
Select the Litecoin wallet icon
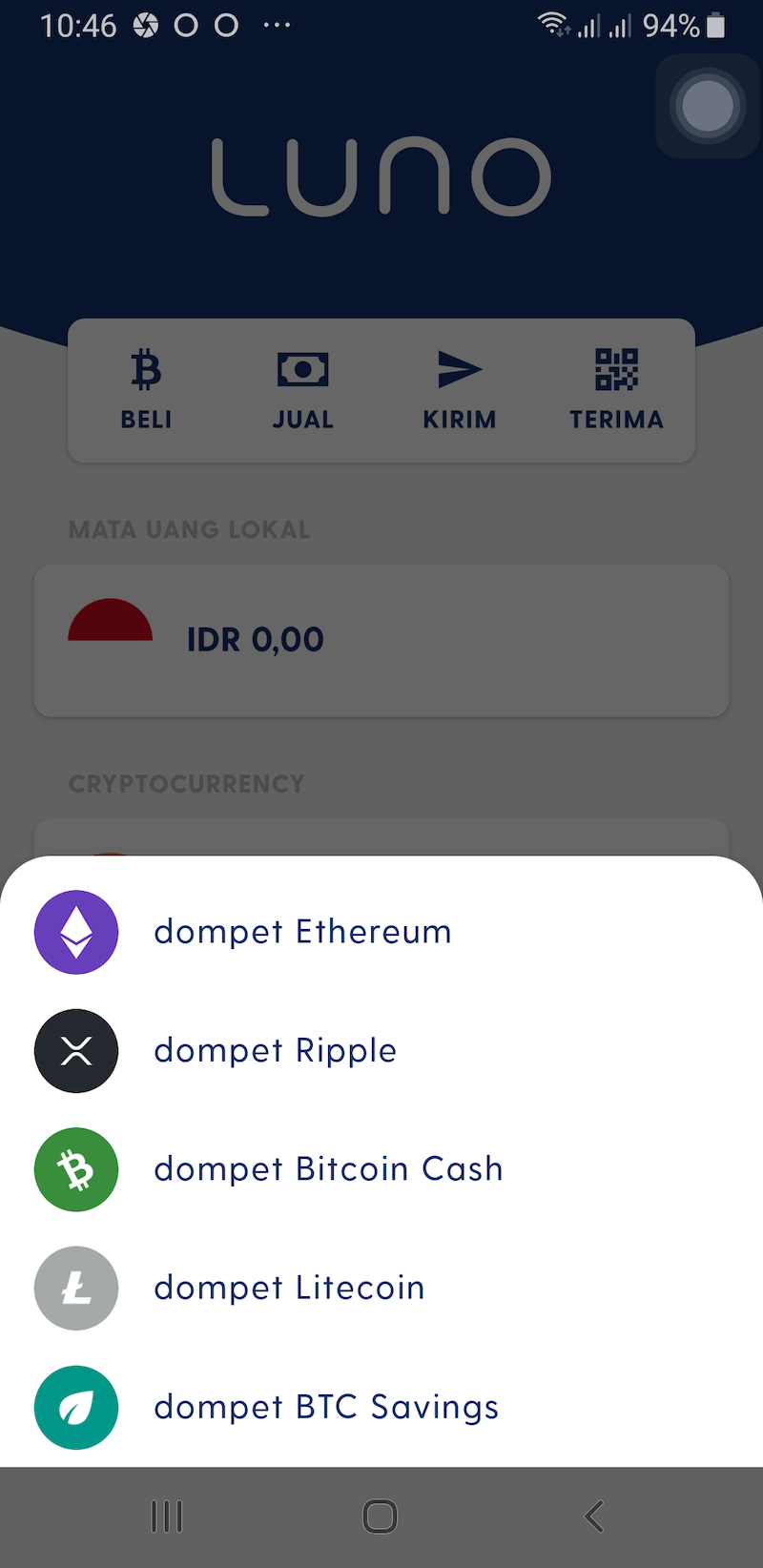(75, 1289)
